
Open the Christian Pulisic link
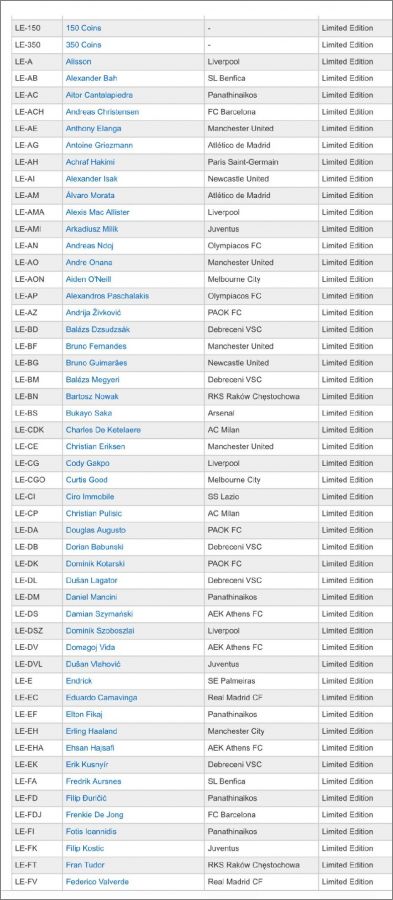[x=94, y=513]
